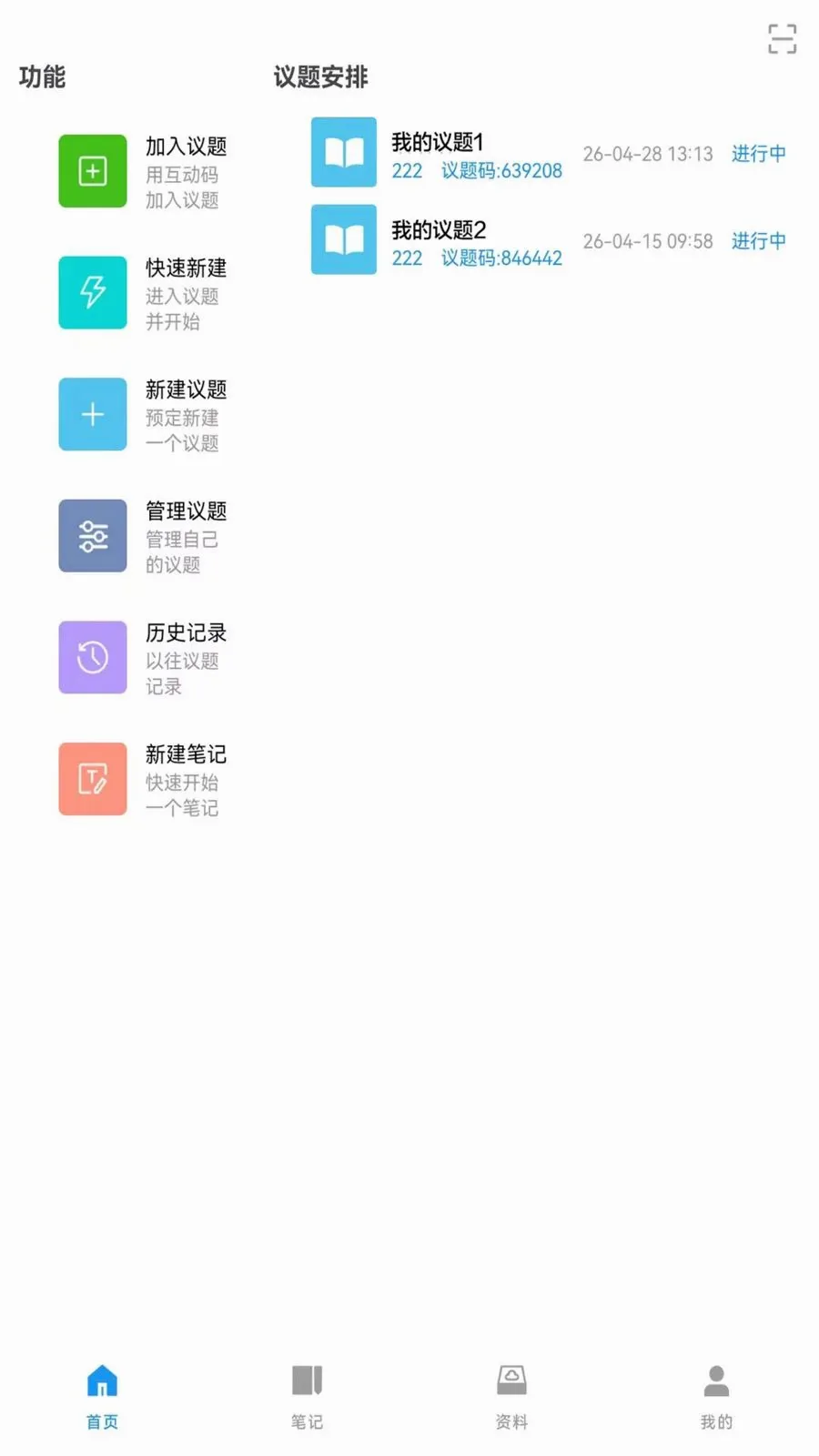Open the scan code icon

click(x=782, y=39)
